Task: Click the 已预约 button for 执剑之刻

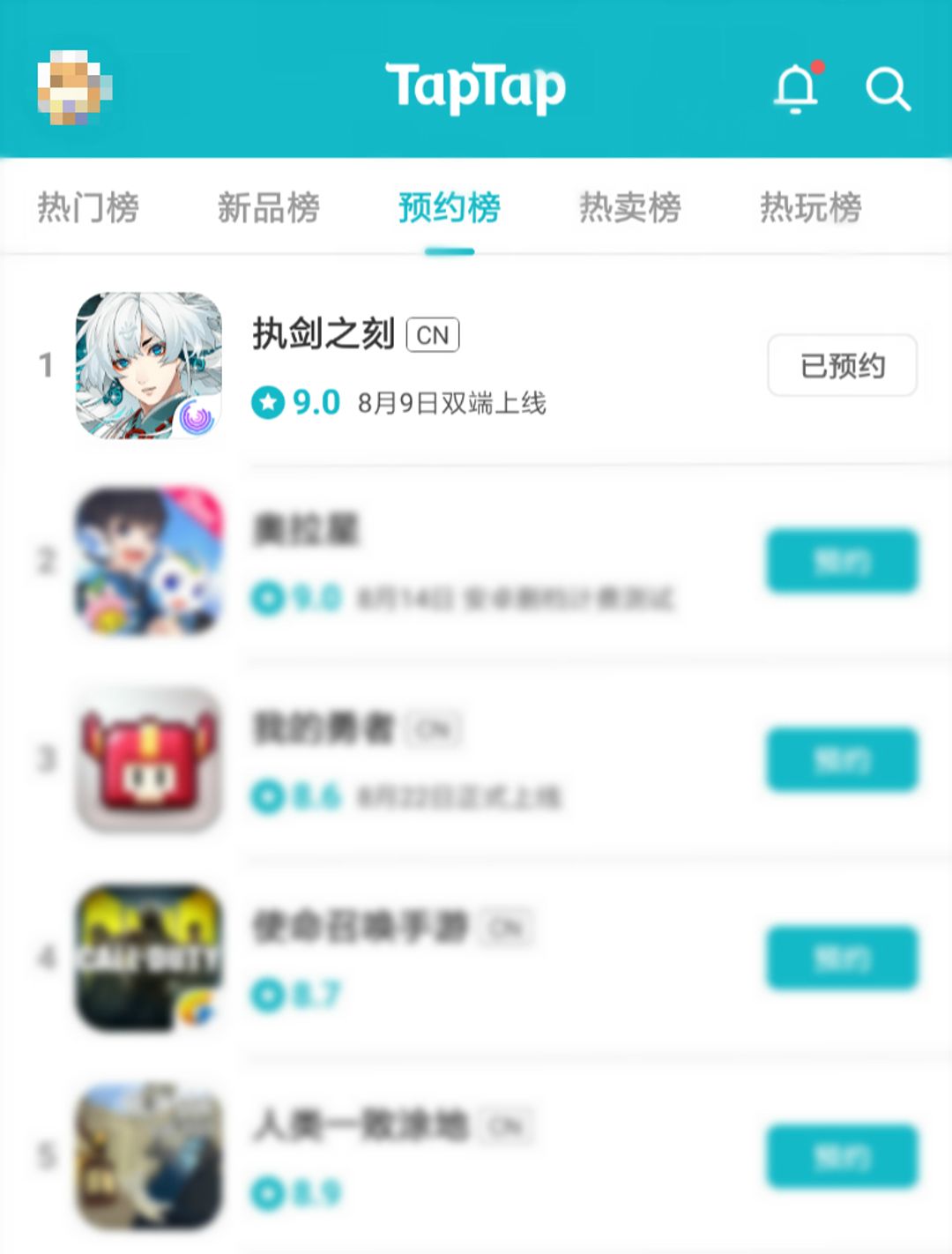Action: pos(841,365)
